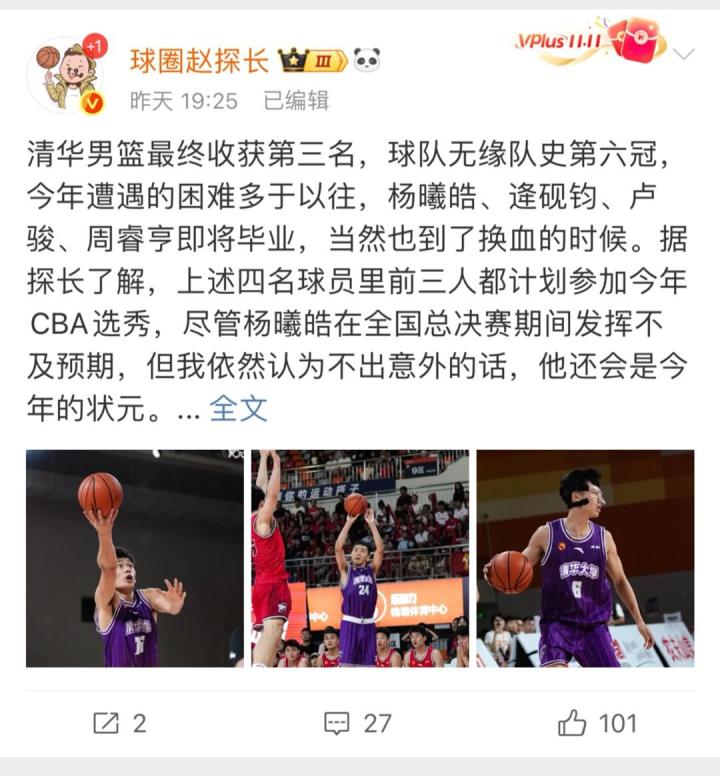Open the username 球圈赵探长
Image resolution: width=720 pixels, height=776 pixels.
[x=199, y=60]
